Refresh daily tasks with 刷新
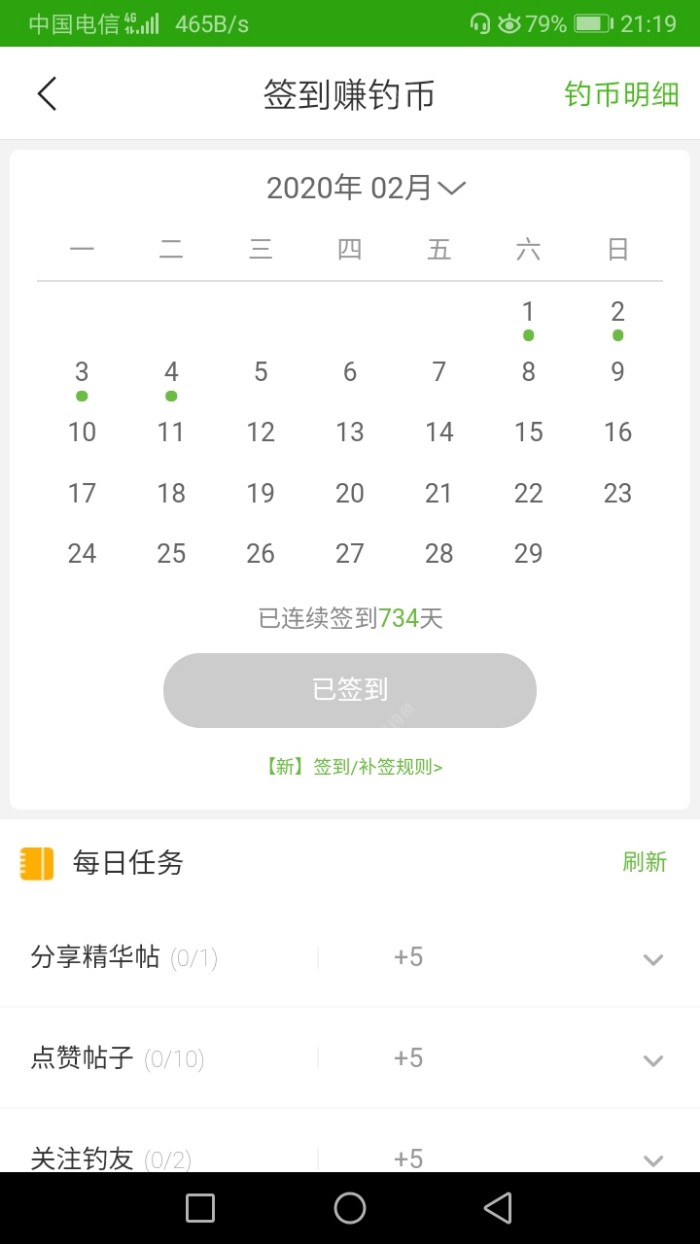The height and width of the screenshot is (1244, 700). tap(644, 862)
